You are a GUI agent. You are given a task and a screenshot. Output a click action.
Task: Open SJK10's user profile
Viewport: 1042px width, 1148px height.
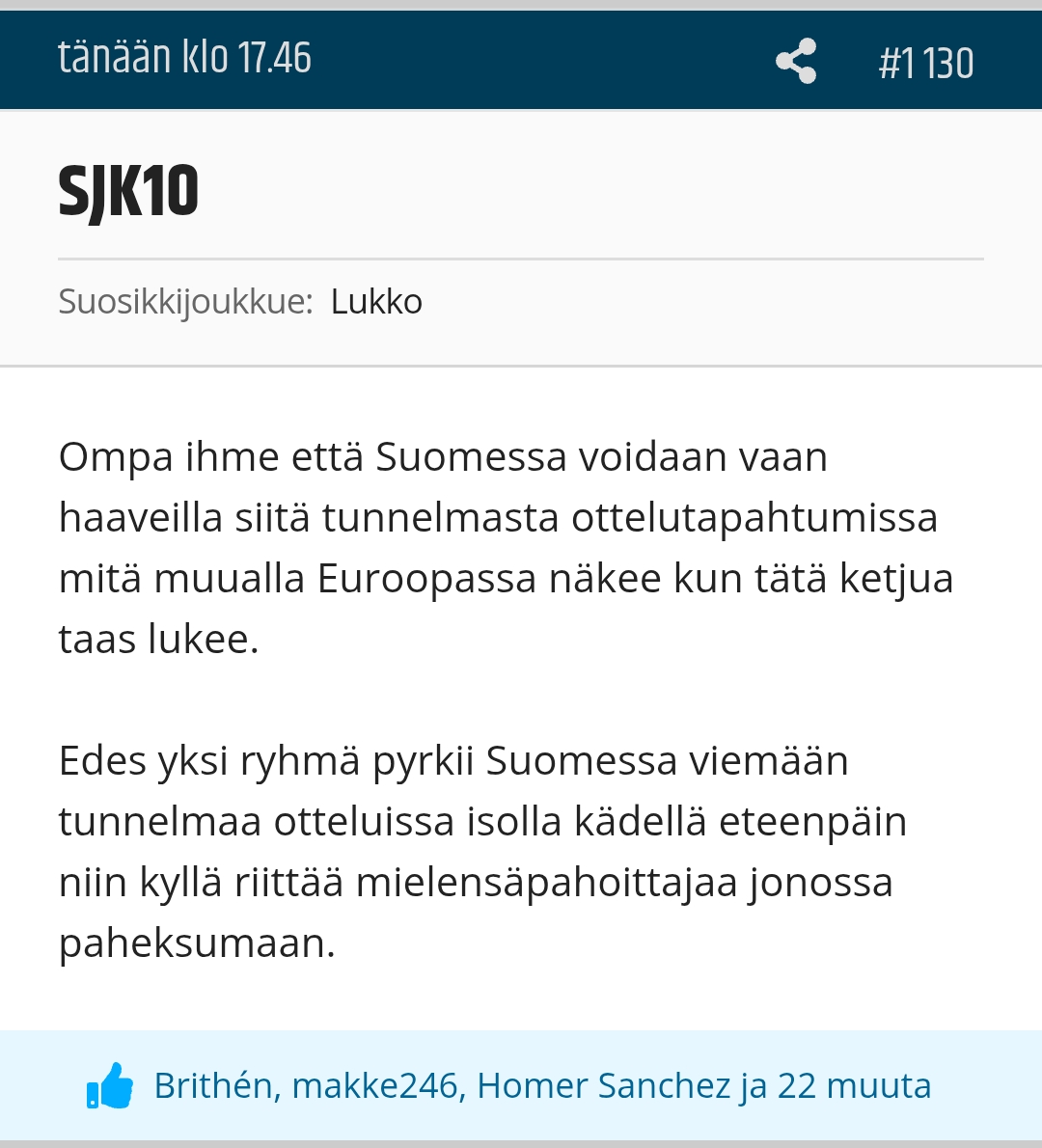click(x=128, y=191)
